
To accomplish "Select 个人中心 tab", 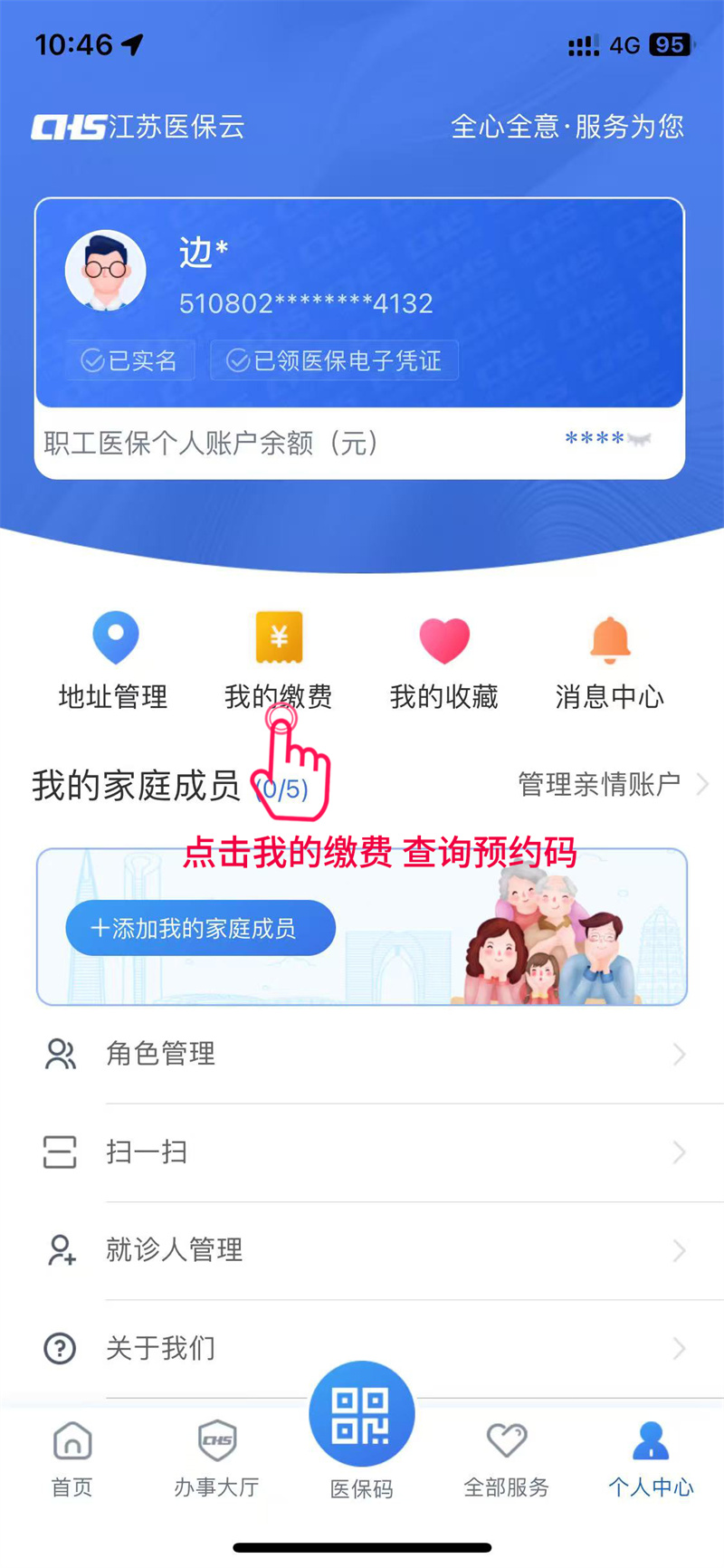I will [x=651, y=1458].
